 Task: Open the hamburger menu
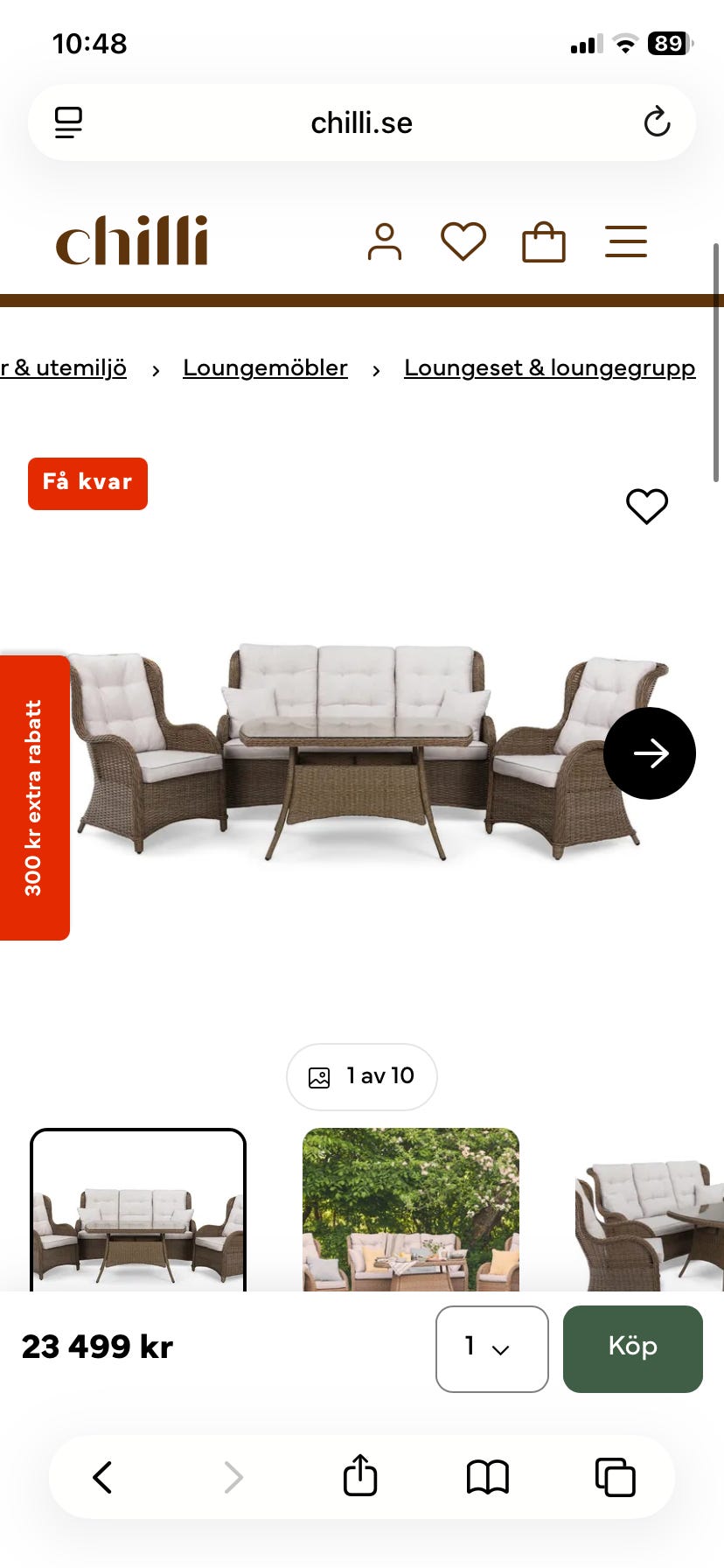tap(626, 242)
